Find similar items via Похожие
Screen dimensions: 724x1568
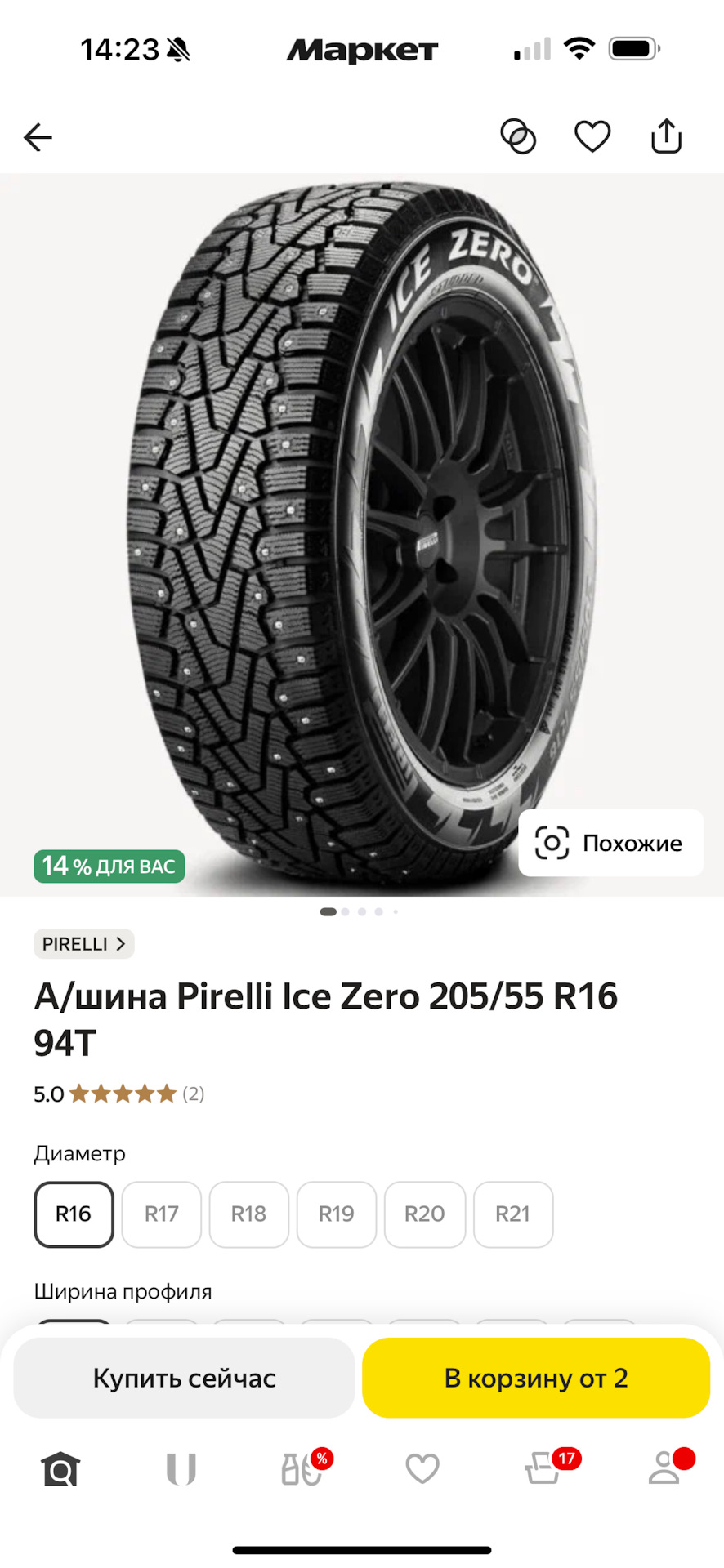(610, 843)
